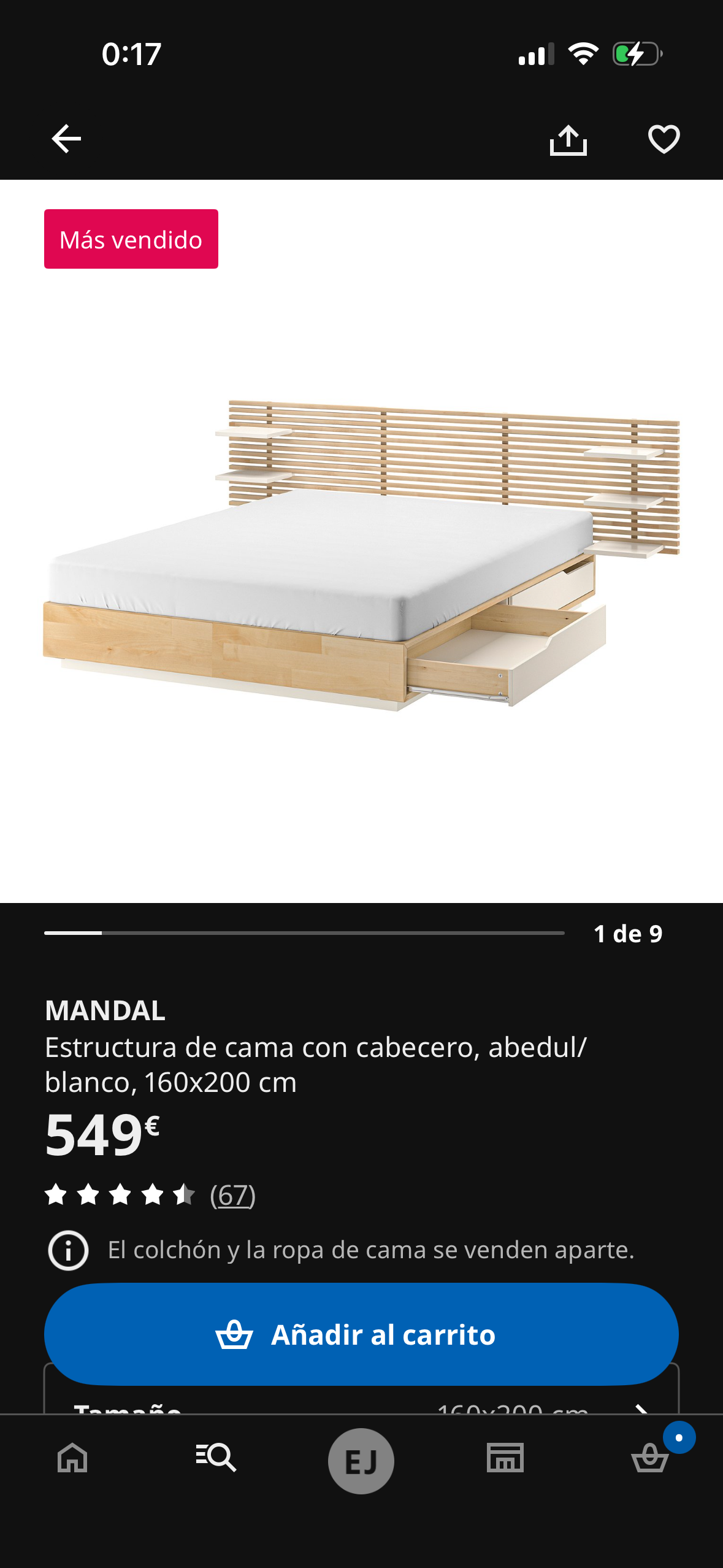Open the MANDAL bed product image

[361, 555]
